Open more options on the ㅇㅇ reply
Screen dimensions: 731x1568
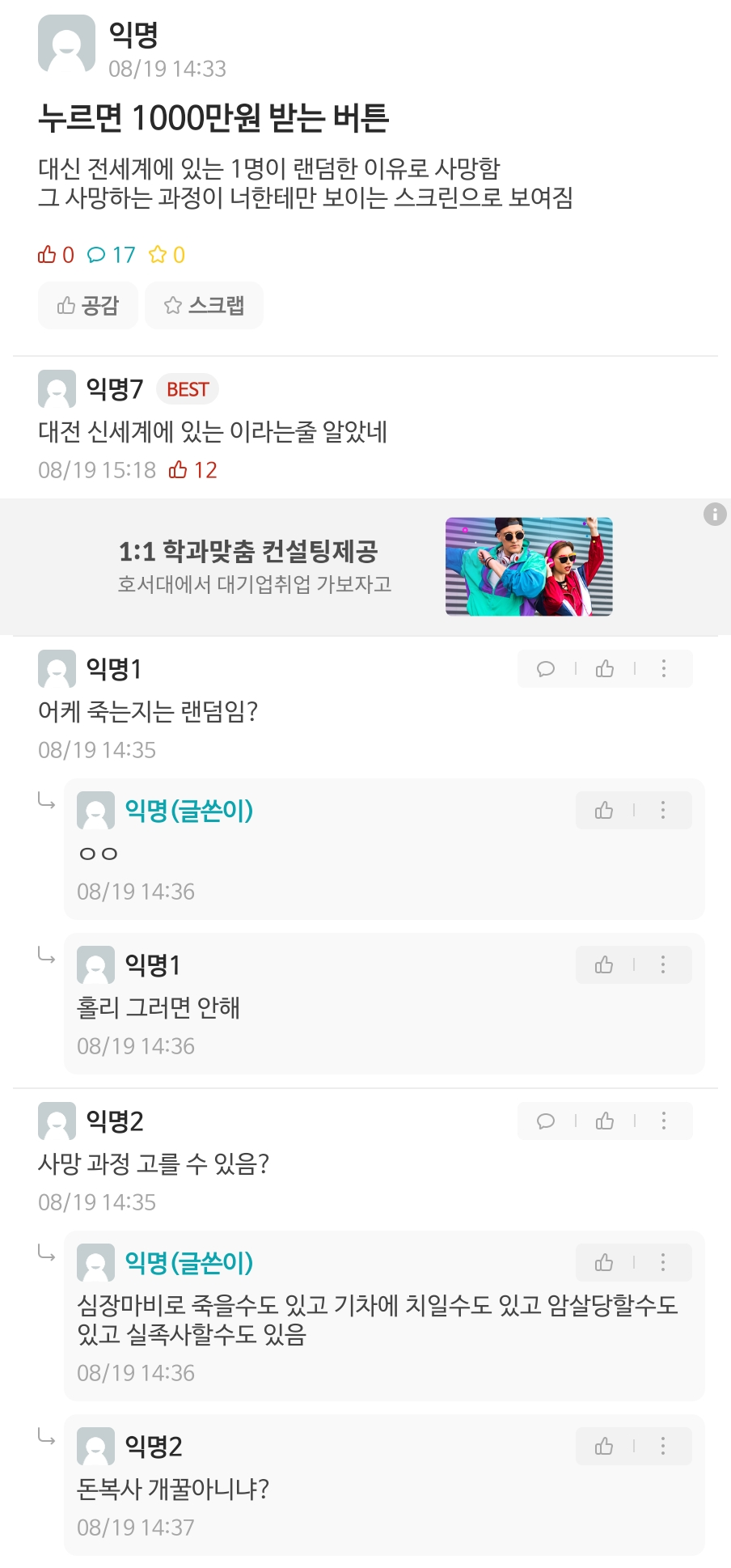click(663, 811)
